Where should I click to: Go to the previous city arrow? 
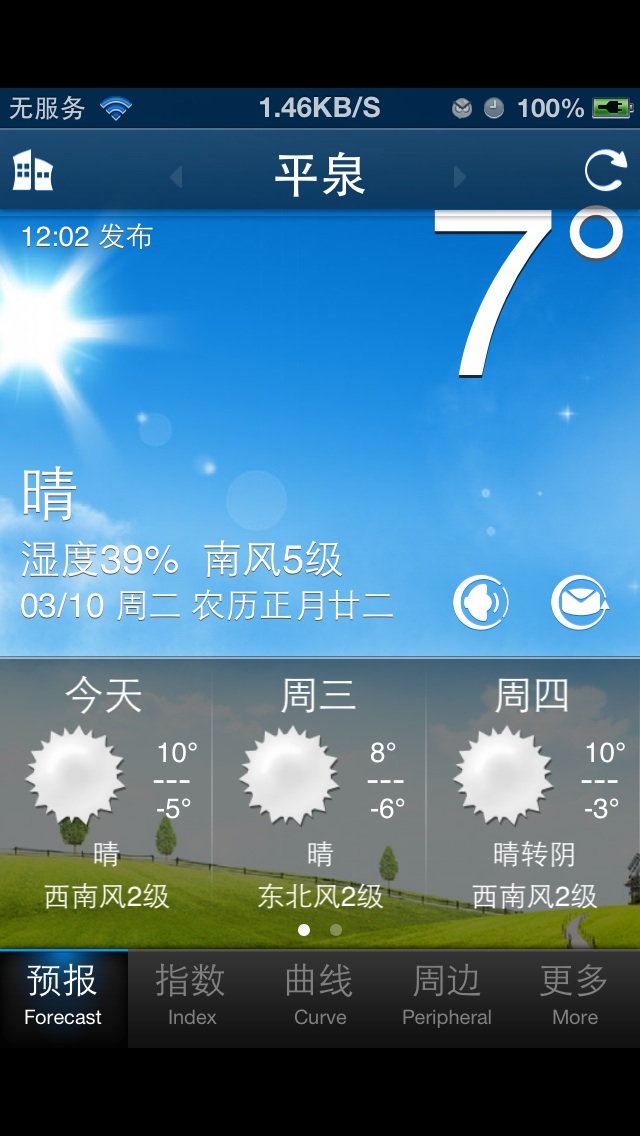tap(177, 177)
